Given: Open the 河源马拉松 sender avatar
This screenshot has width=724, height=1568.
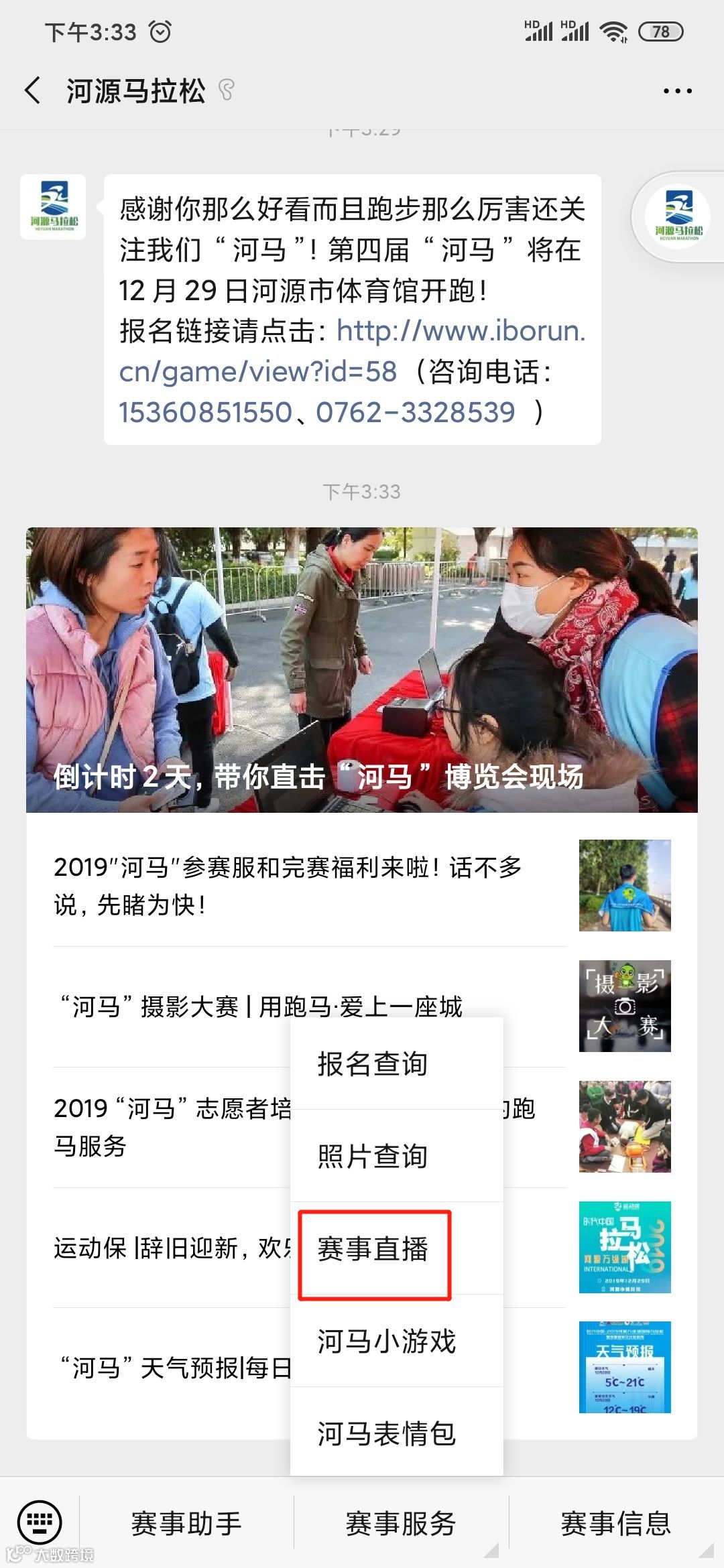Looking at the screenshot, I should click(x=53, y=207).
